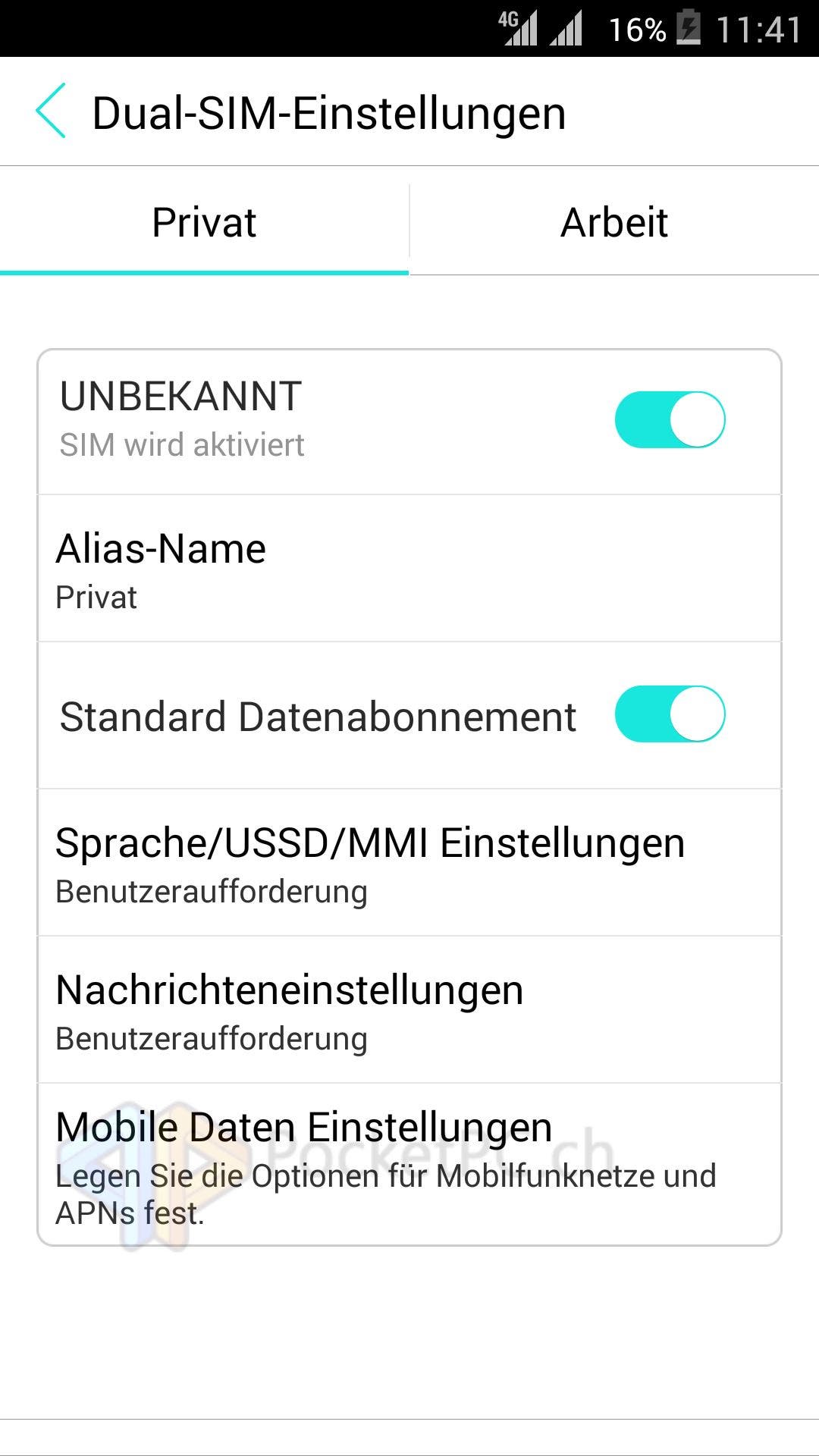Select the Privat tab
The image size is (819, 1456).
click(204, 222)
